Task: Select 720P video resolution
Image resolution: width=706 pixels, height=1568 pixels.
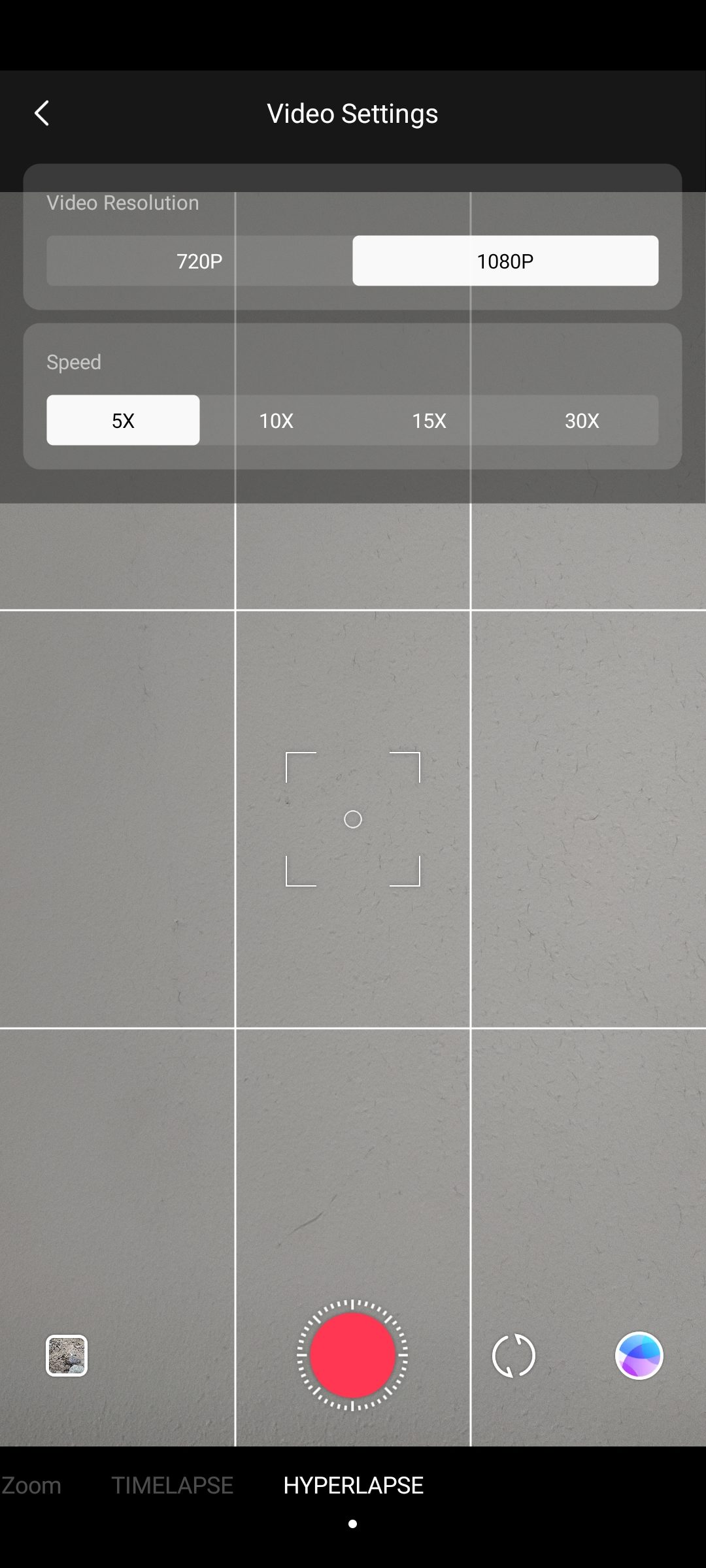Action: (x=199, y=261)
